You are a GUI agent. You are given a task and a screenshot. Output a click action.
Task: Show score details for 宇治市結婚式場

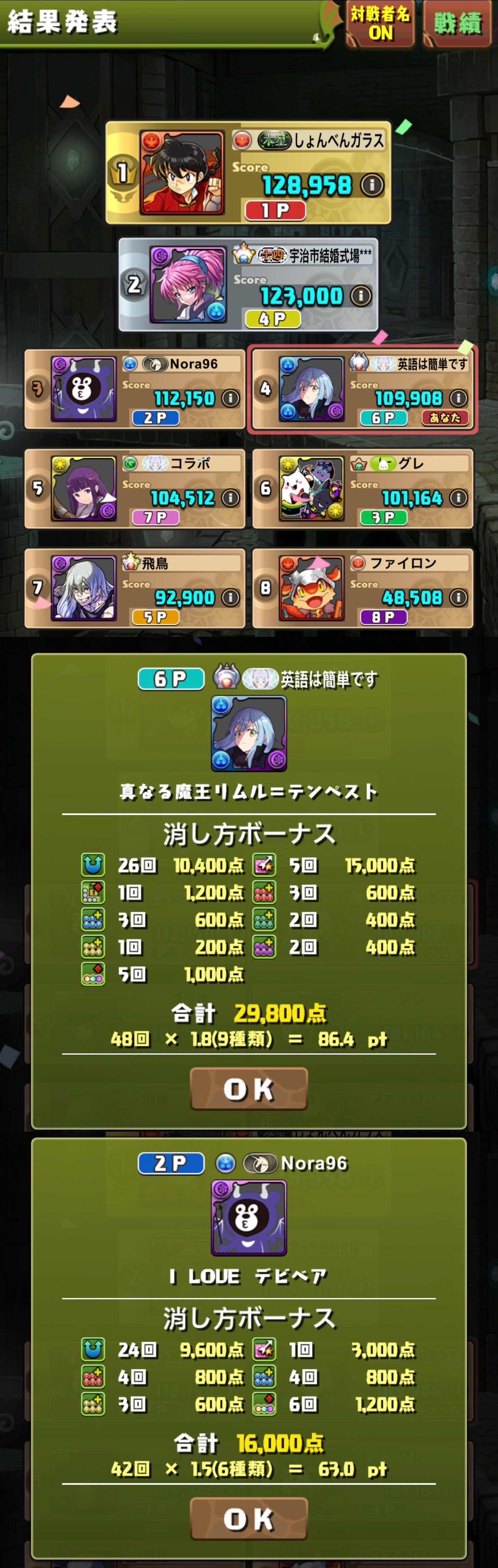click(361, 296)
